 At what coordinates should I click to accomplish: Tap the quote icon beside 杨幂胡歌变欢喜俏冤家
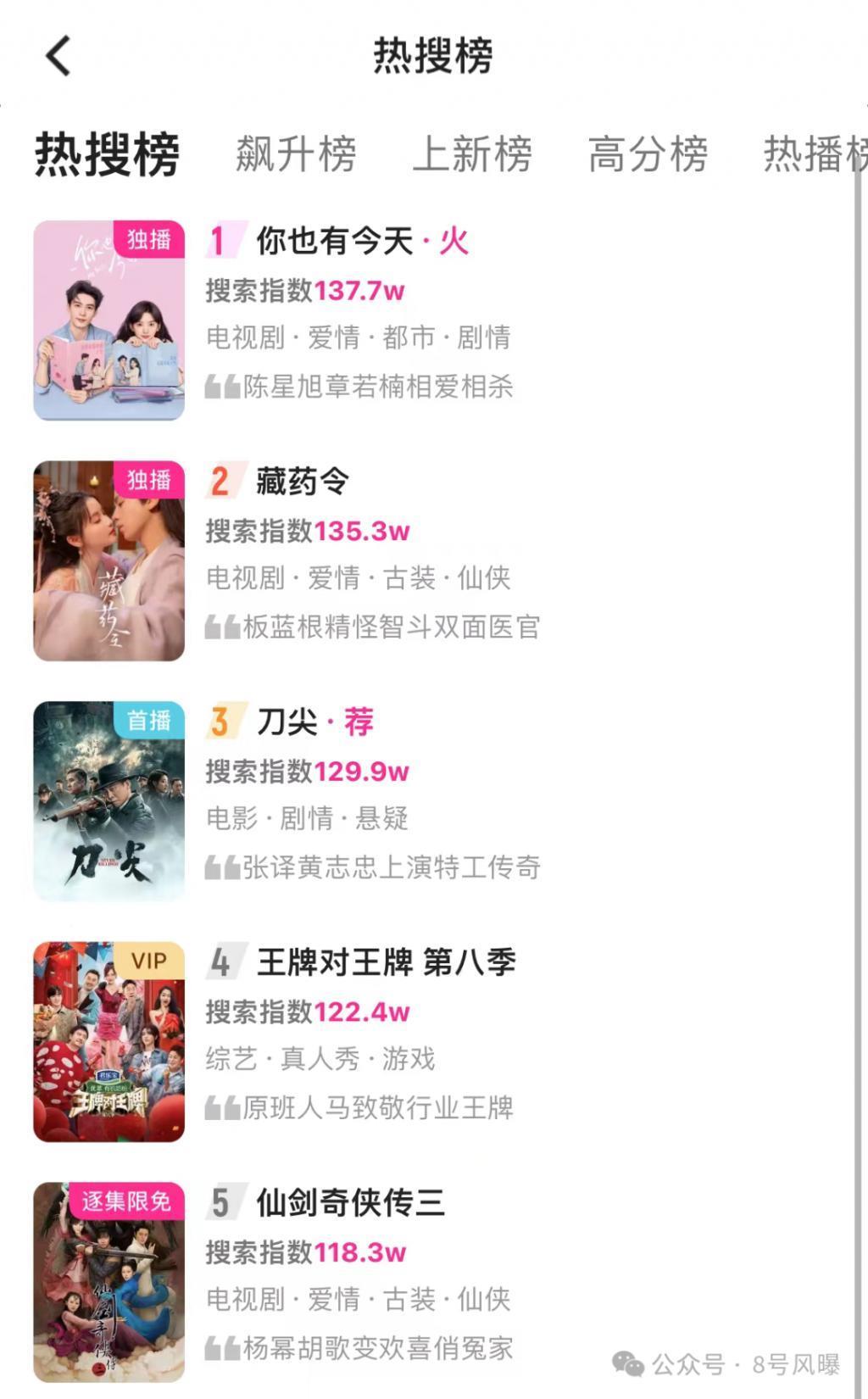click(x=222, y=1347)
